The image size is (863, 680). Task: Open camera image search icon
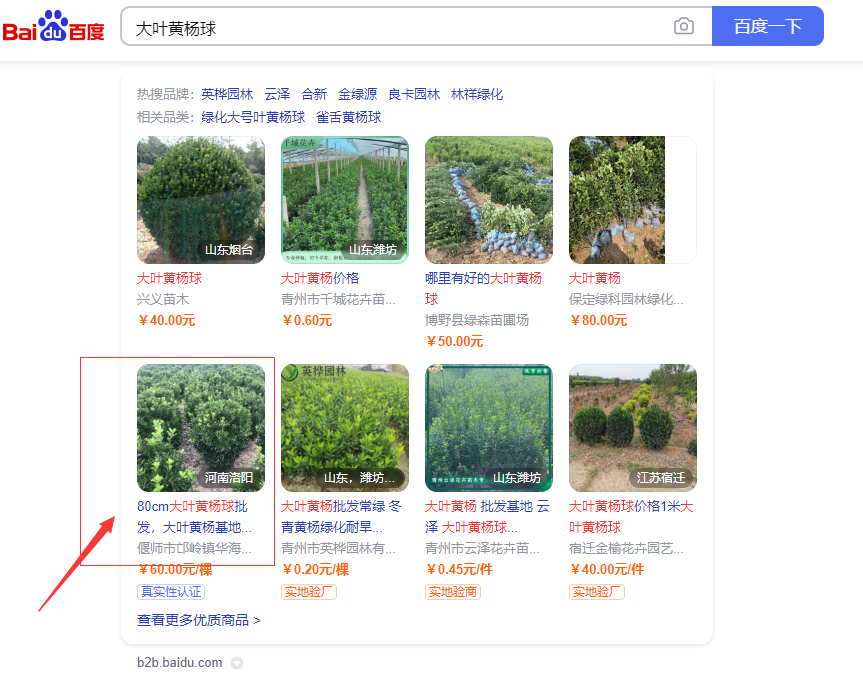pyautogui.click(x=684, y=27)
